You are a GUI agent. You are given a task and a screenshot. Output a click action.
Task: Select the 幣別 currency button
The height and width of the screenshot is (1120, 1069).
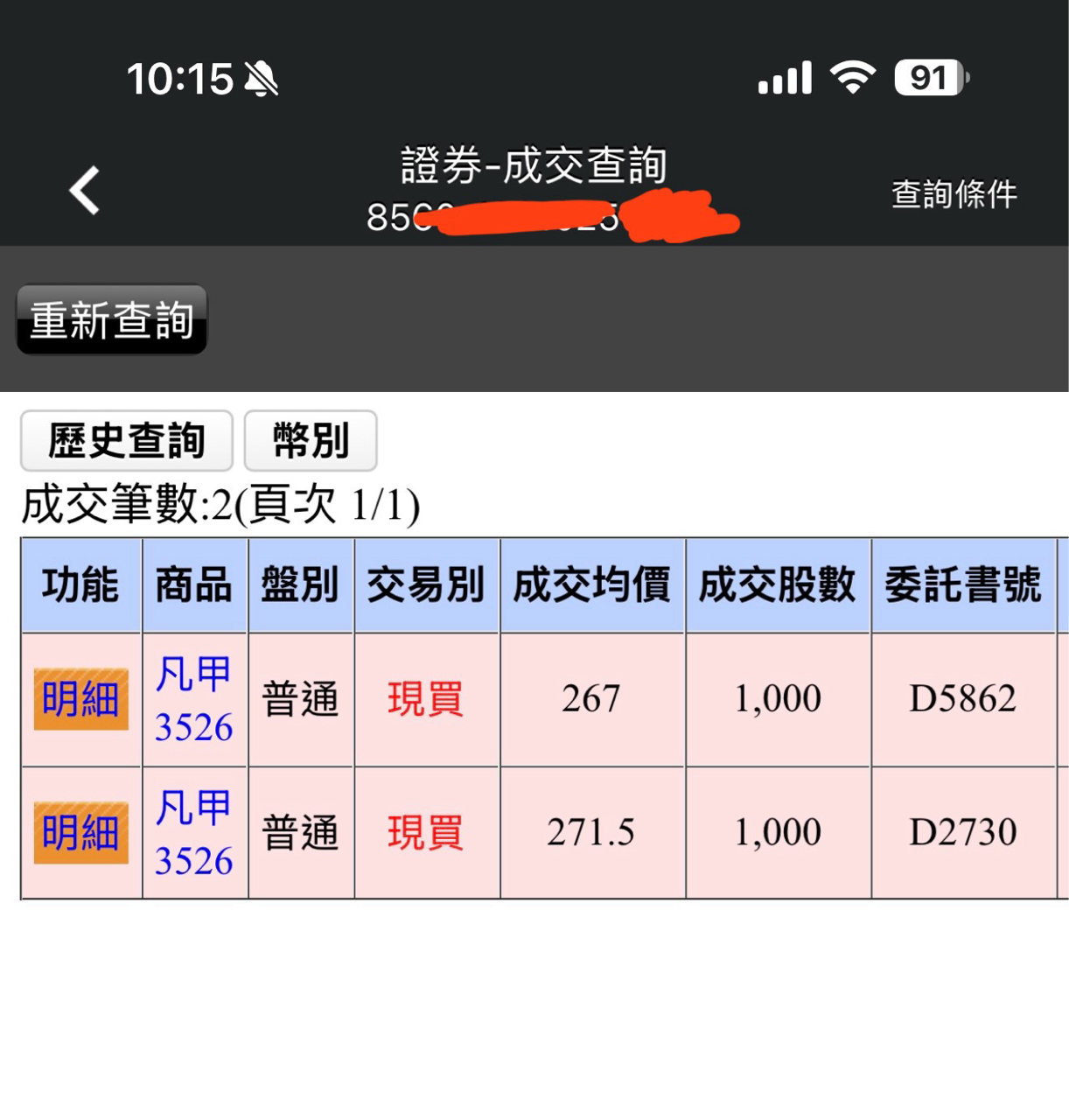[x=311, y=440]
